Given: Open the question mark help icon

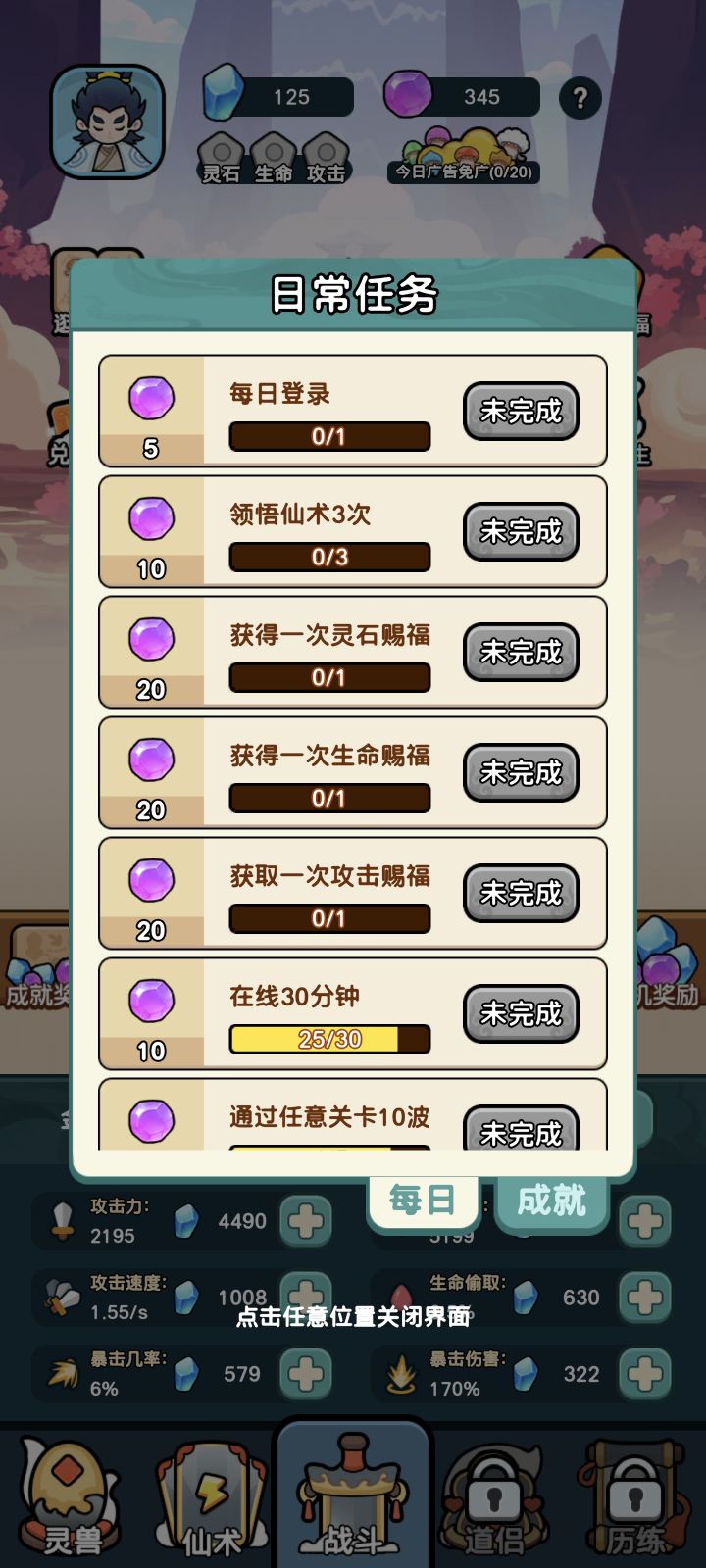Looking at the screenshot, I should click(x=580, y=96).
